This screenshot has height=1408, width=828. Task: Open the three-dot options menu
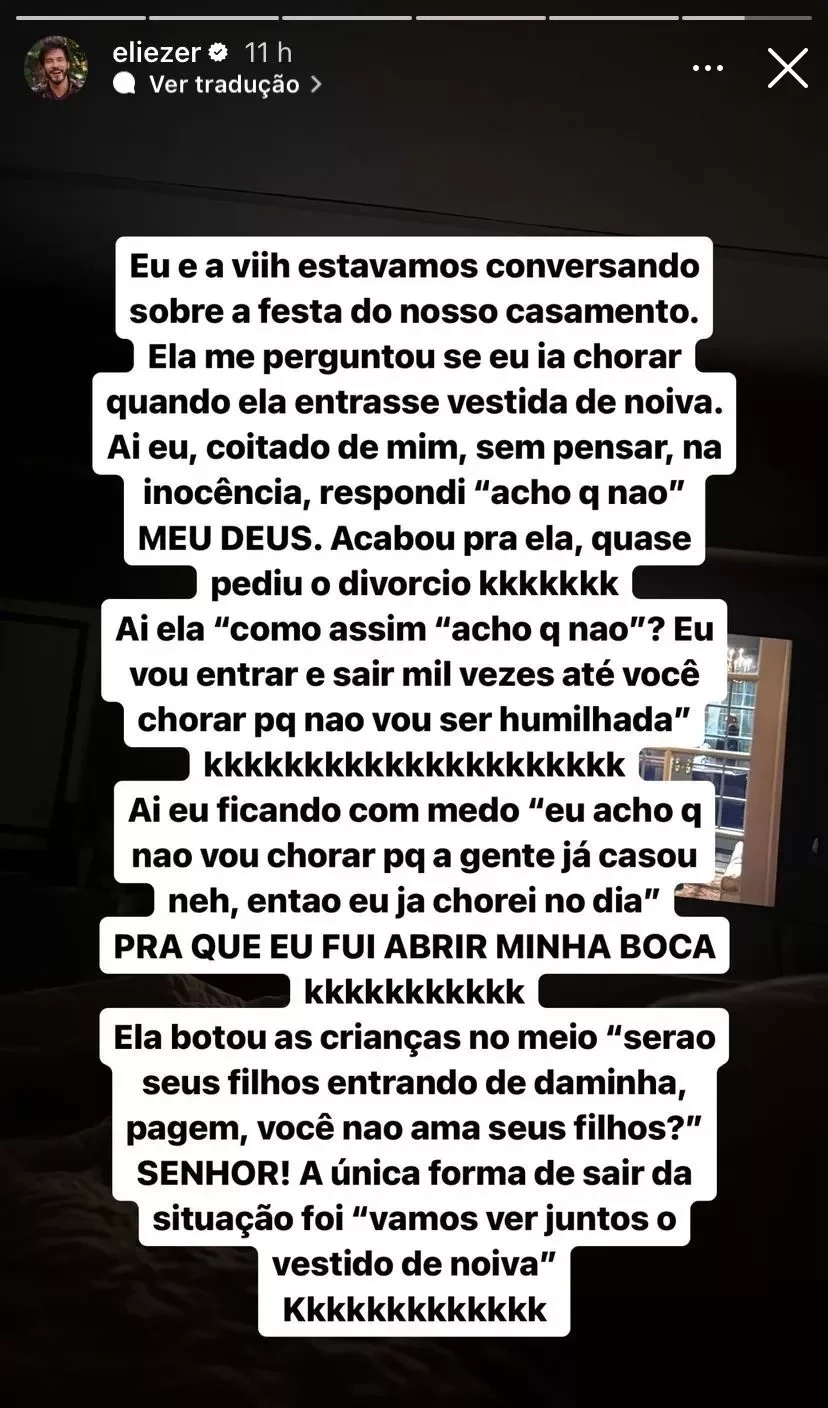pyautogui.click(x=707, y=68)
